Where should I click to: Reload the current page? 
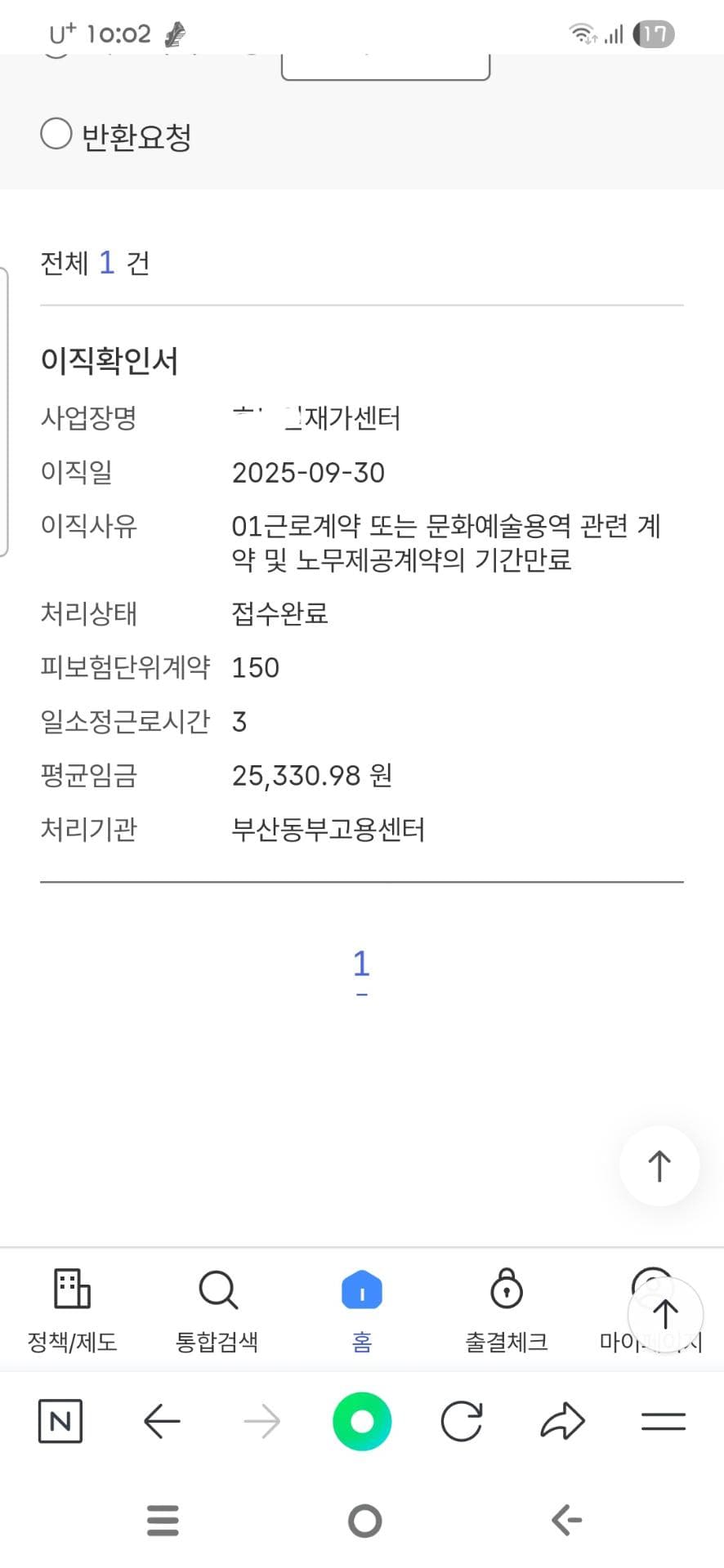pos(462,1422)
